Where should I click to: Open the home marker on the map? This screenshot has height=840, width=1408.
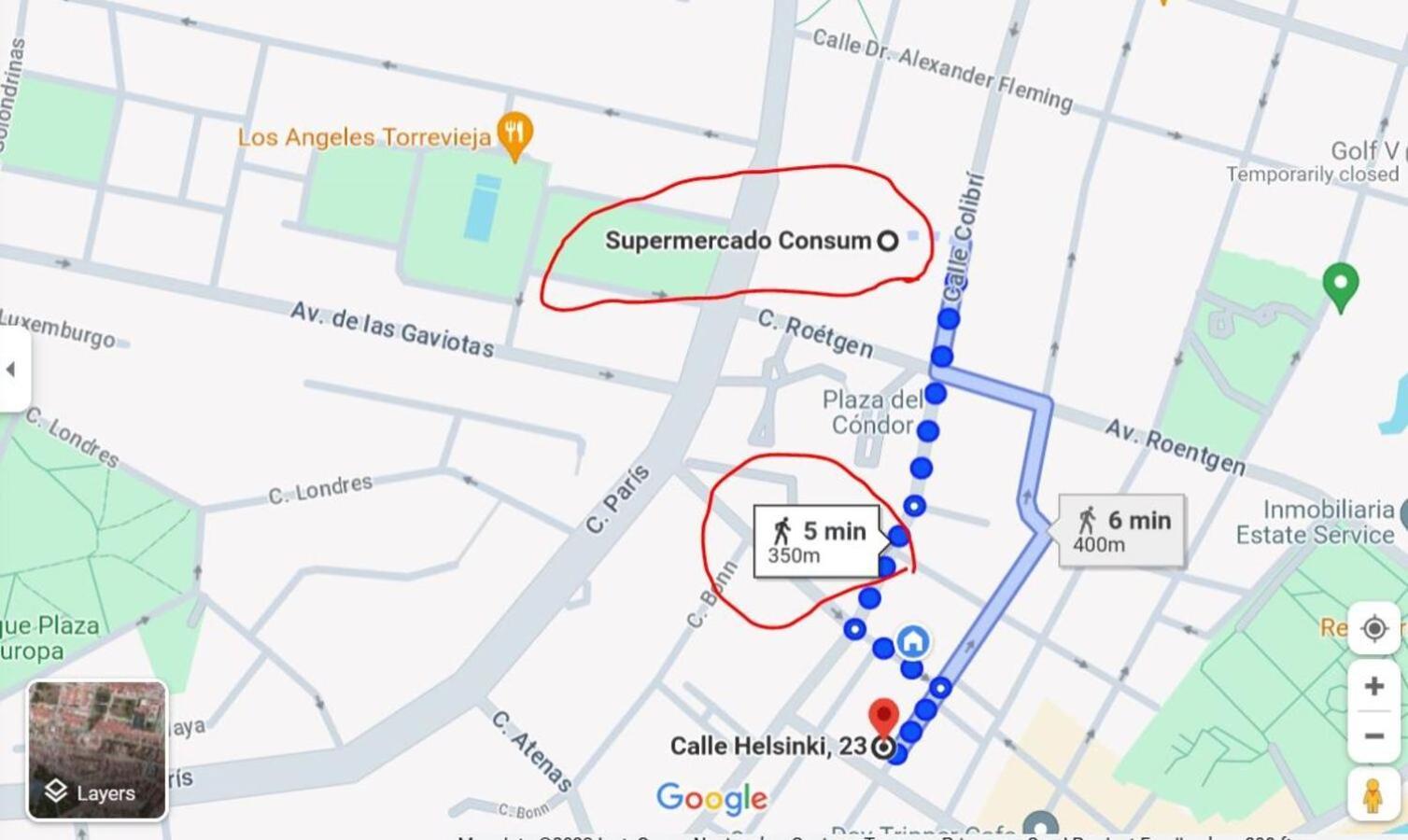(x=912, y=641)
